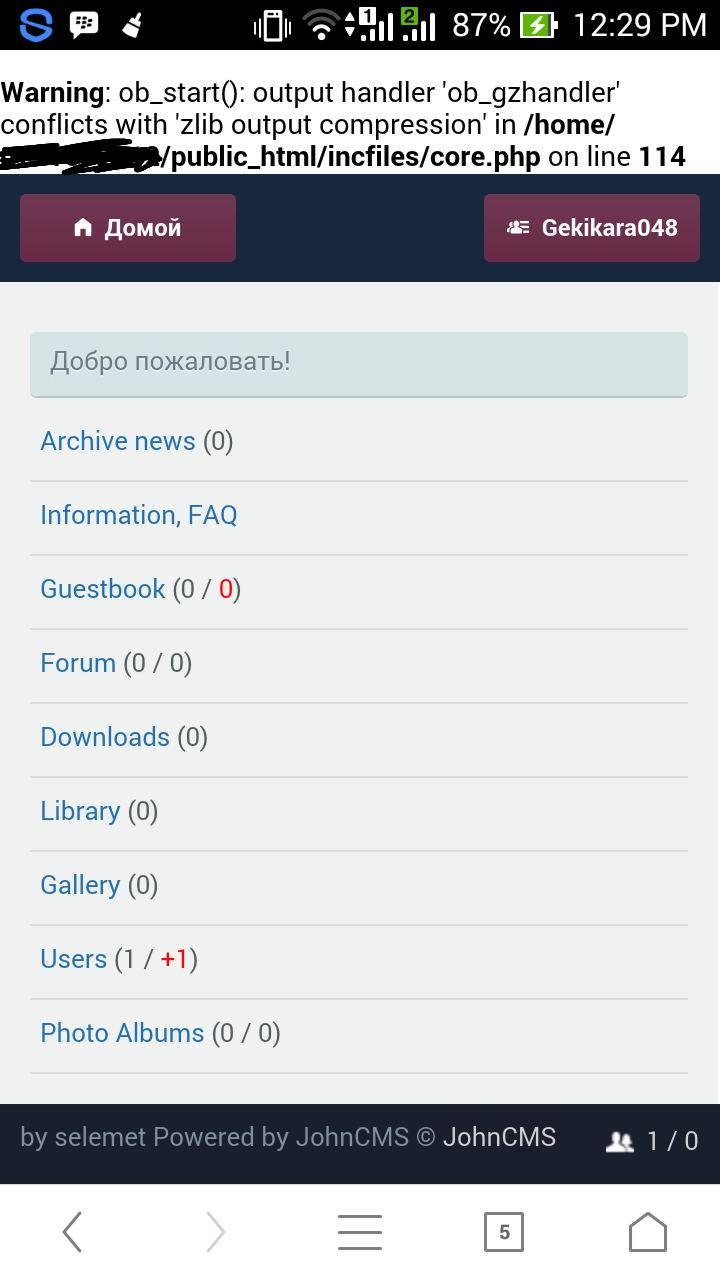Open the Guestbook link

pos(103,589)
